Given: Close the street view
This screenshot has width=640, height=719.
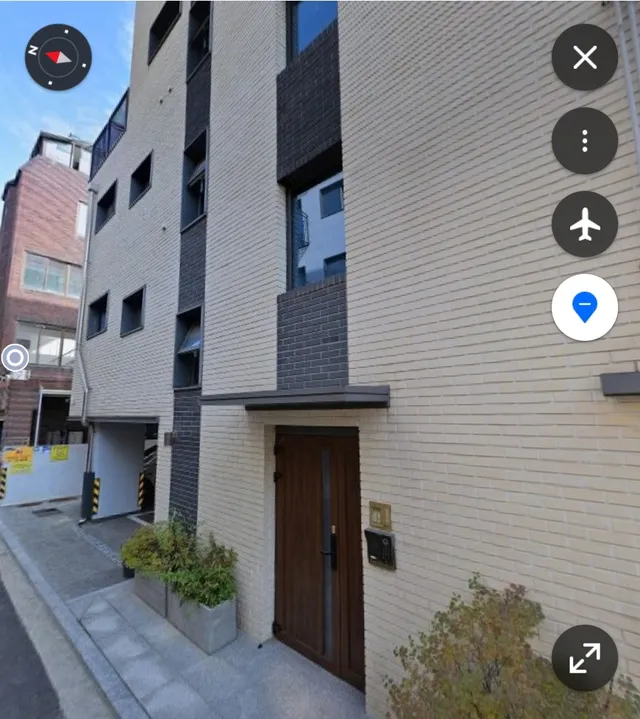Looking at the screenshot, I should coord(585,57).
